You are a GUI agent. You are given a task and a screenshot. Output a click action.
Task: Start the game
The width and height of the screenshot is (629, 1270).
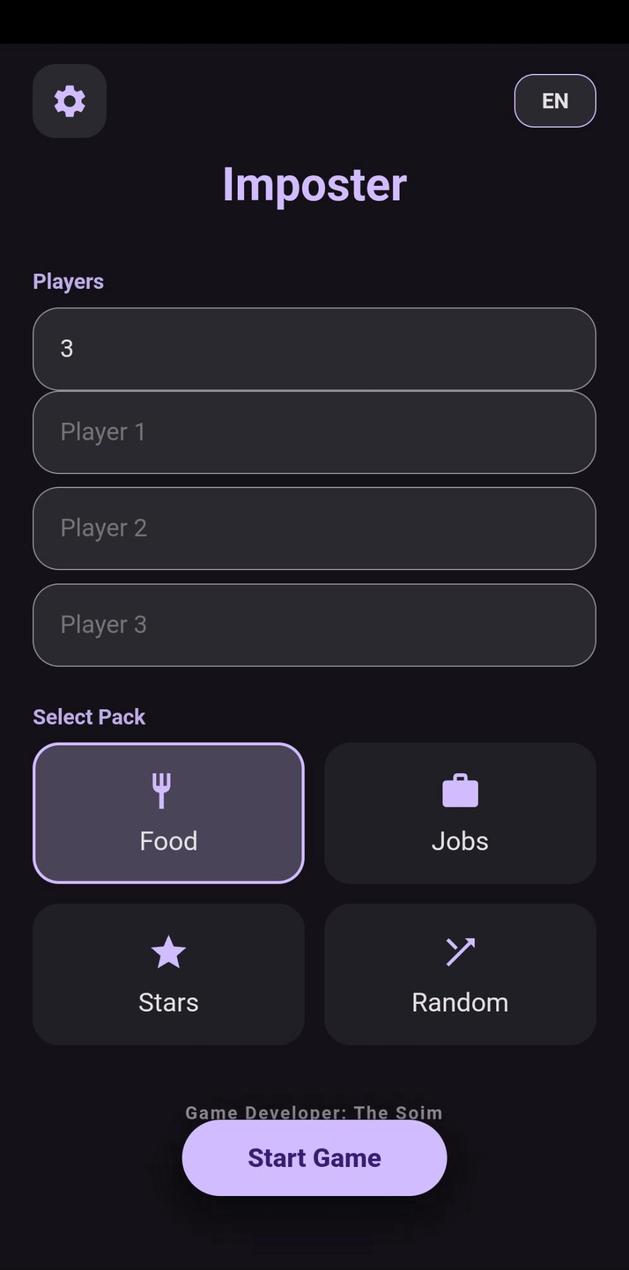[x=314, y=1158]
